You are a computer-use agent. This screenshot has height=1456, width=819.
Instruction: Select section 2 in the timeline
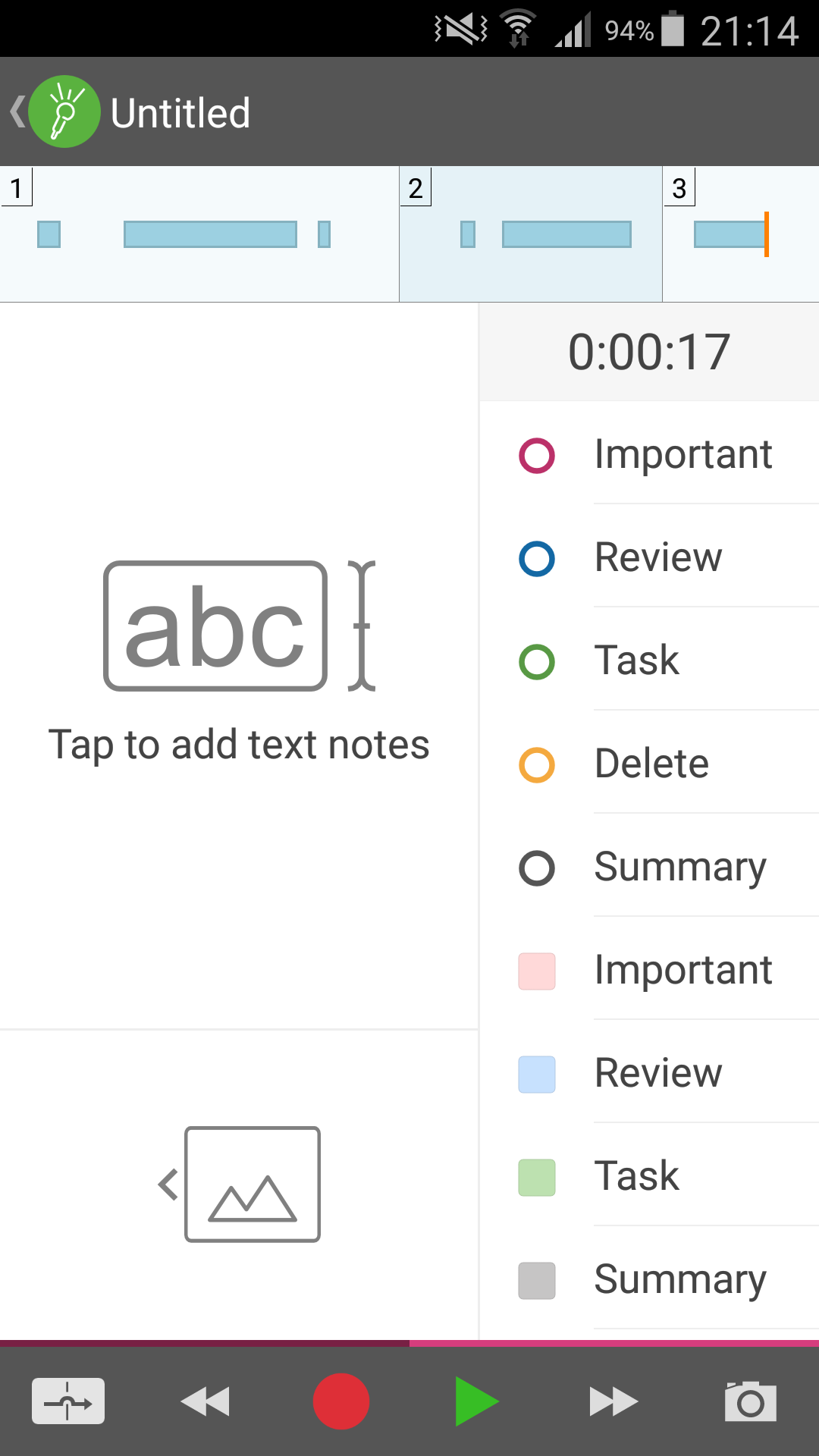(530, 234)
